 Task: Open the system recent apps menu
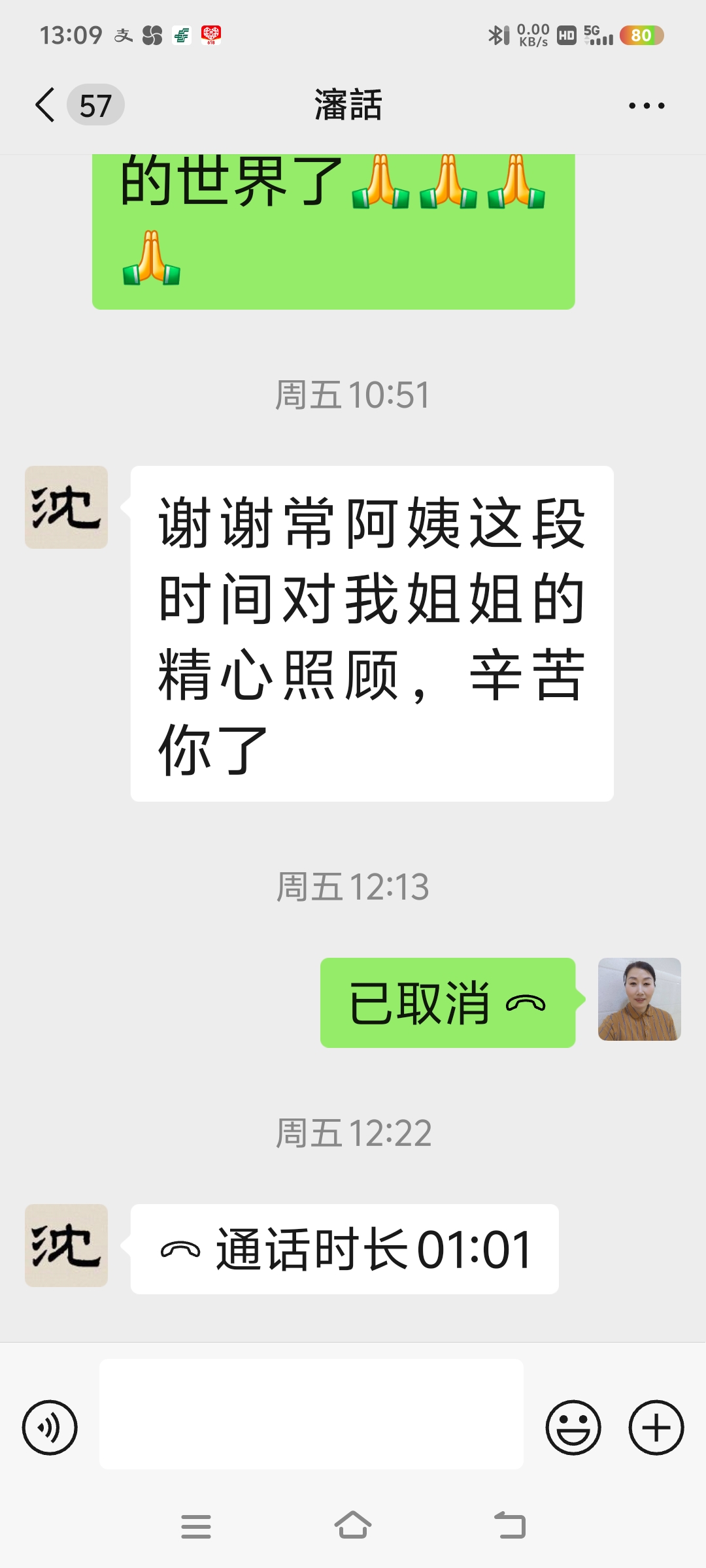[x=195, y=1526]
